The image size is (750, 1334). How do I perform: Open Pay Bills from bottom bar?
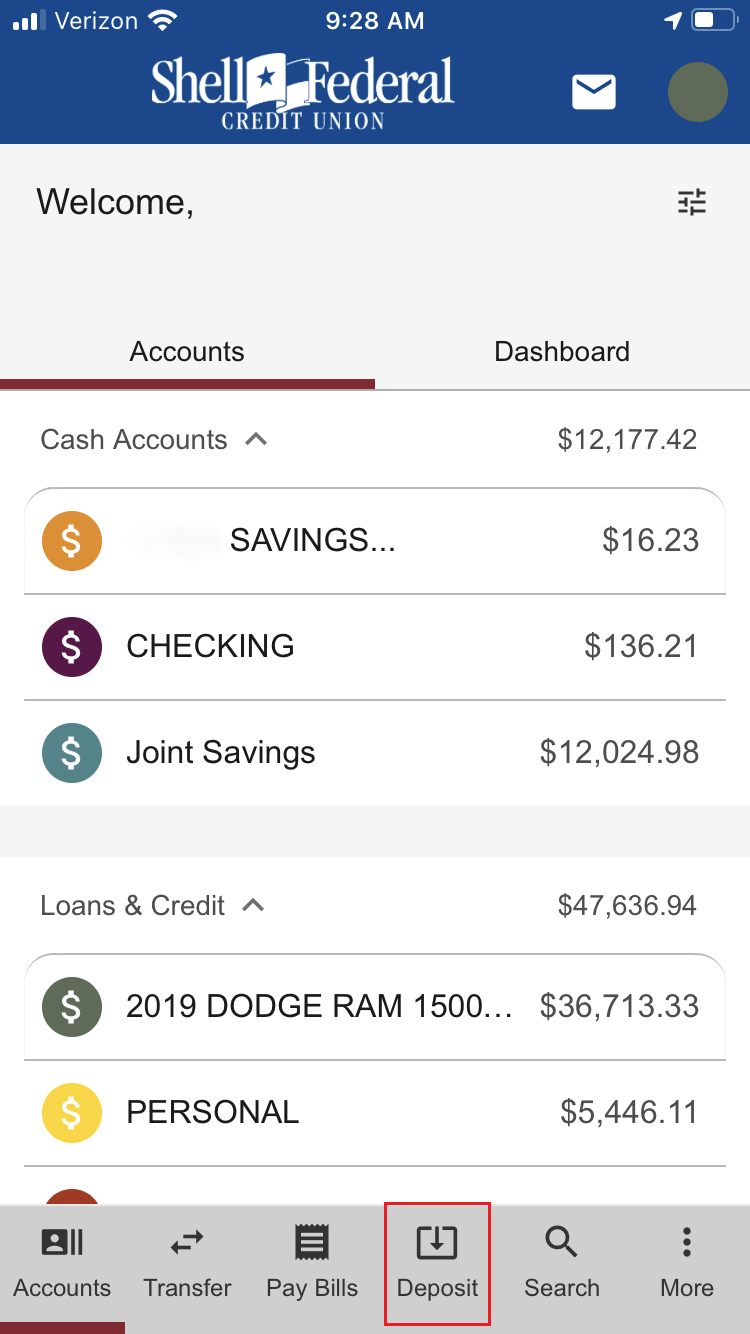click(x=312, y=1264)
